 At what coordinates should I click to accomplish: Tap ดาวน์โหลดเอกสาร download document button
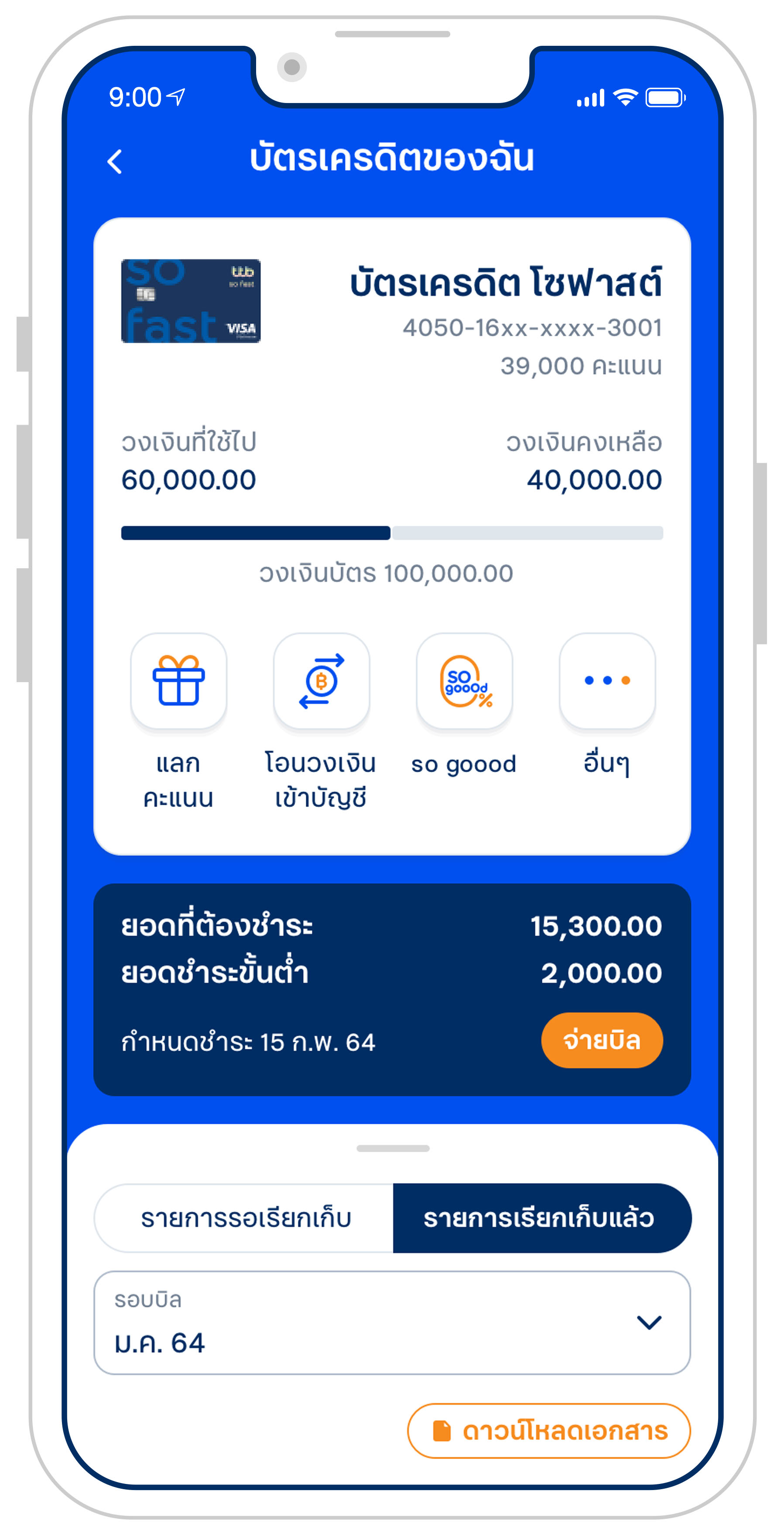[x=549, y=1431]
